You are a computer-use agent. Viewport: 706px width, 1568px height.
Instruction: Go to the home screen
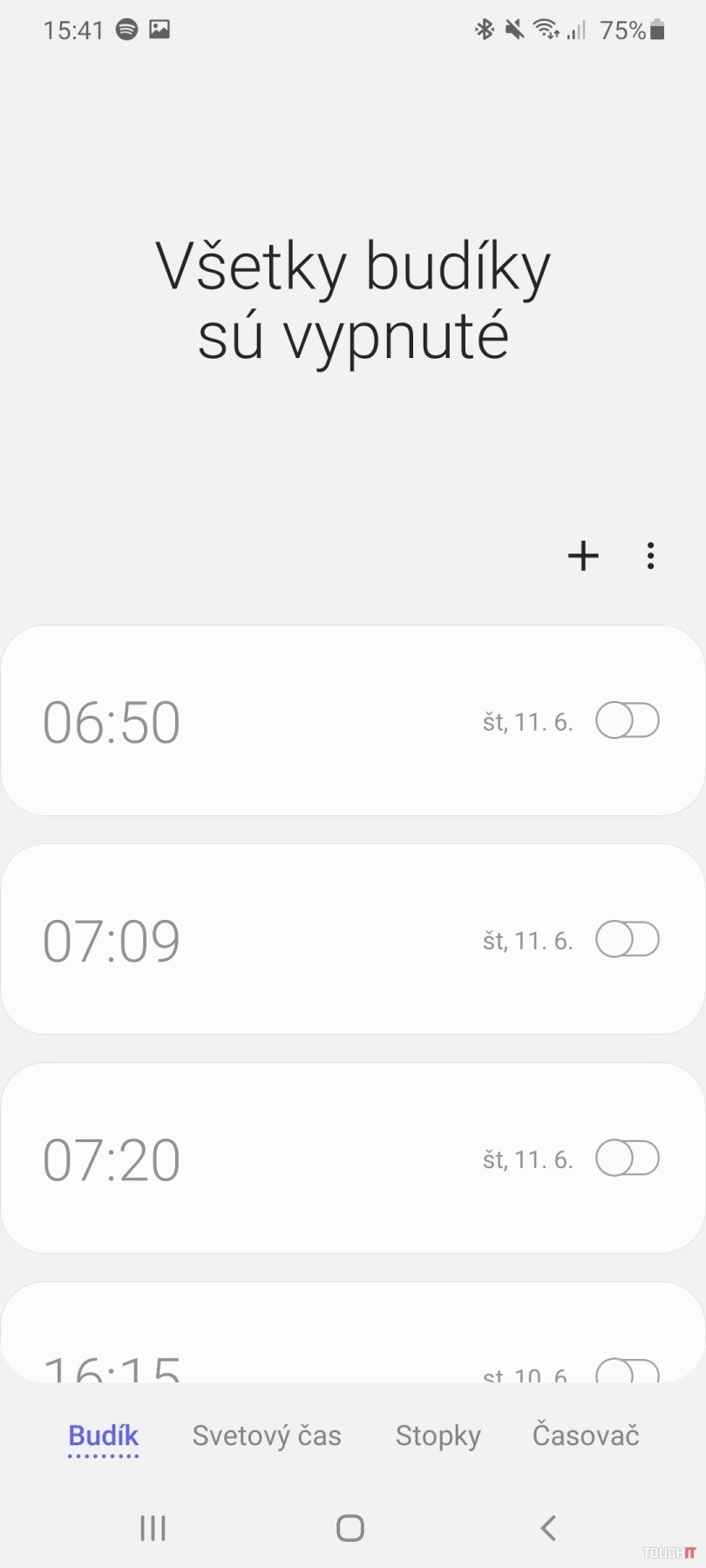point(350,1527)
